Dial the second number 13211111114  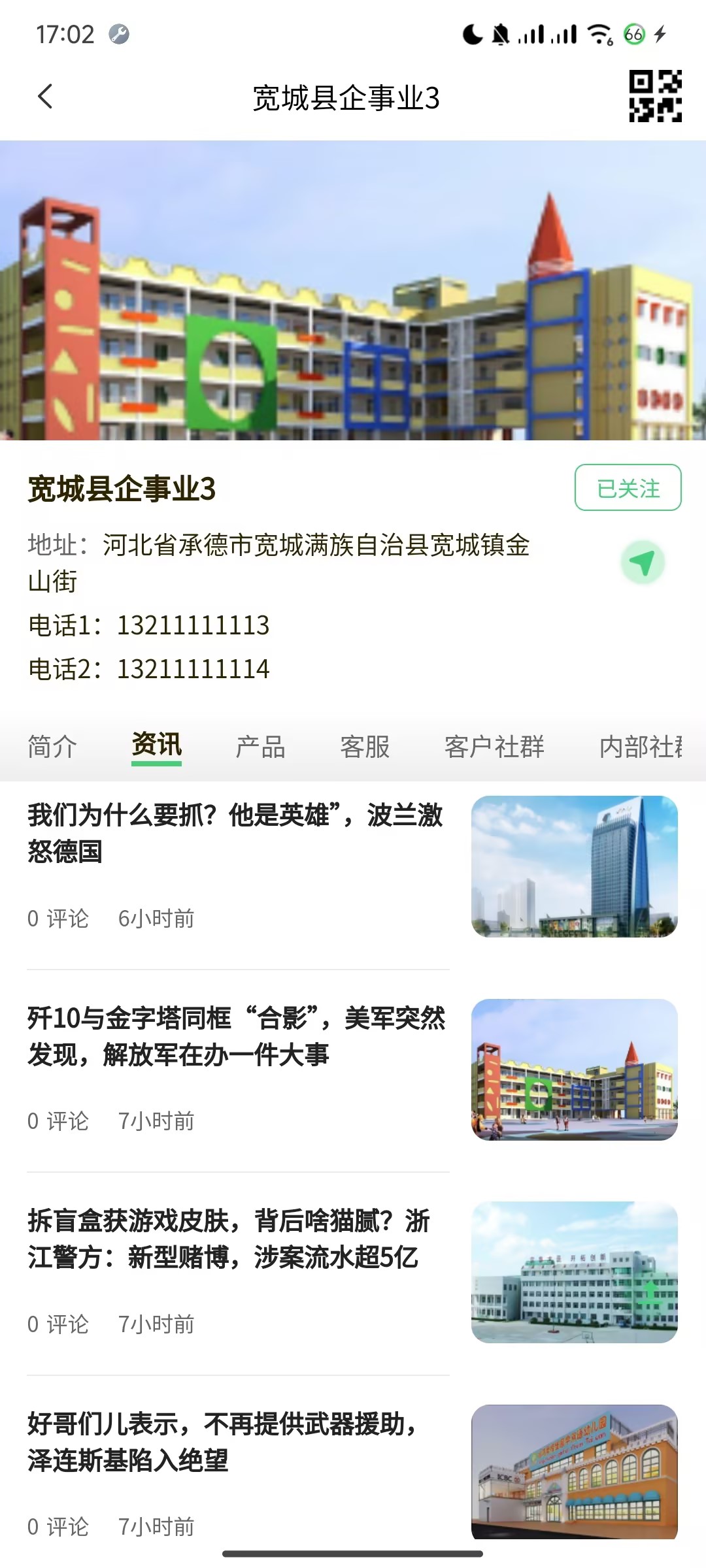click(193, 669)
